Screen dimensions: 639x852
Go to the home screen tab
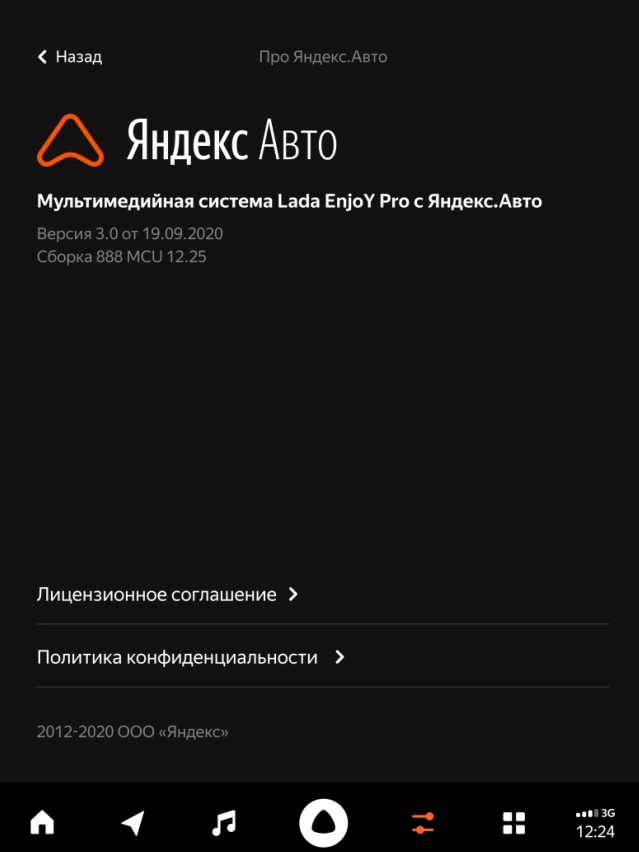[x=42, y=823]
